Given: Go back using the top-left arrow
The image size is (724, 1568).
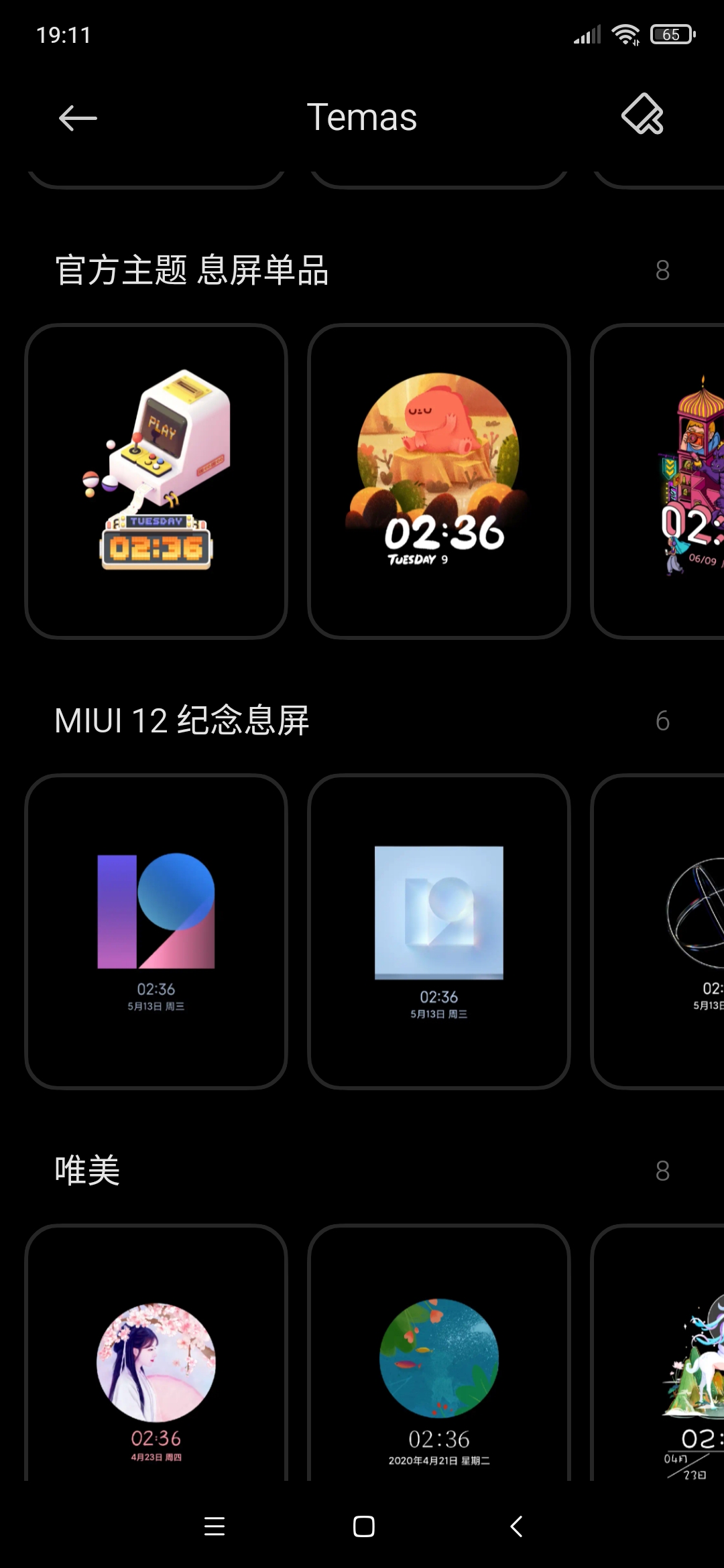Looking at the screenshot, I should point(78,119).
